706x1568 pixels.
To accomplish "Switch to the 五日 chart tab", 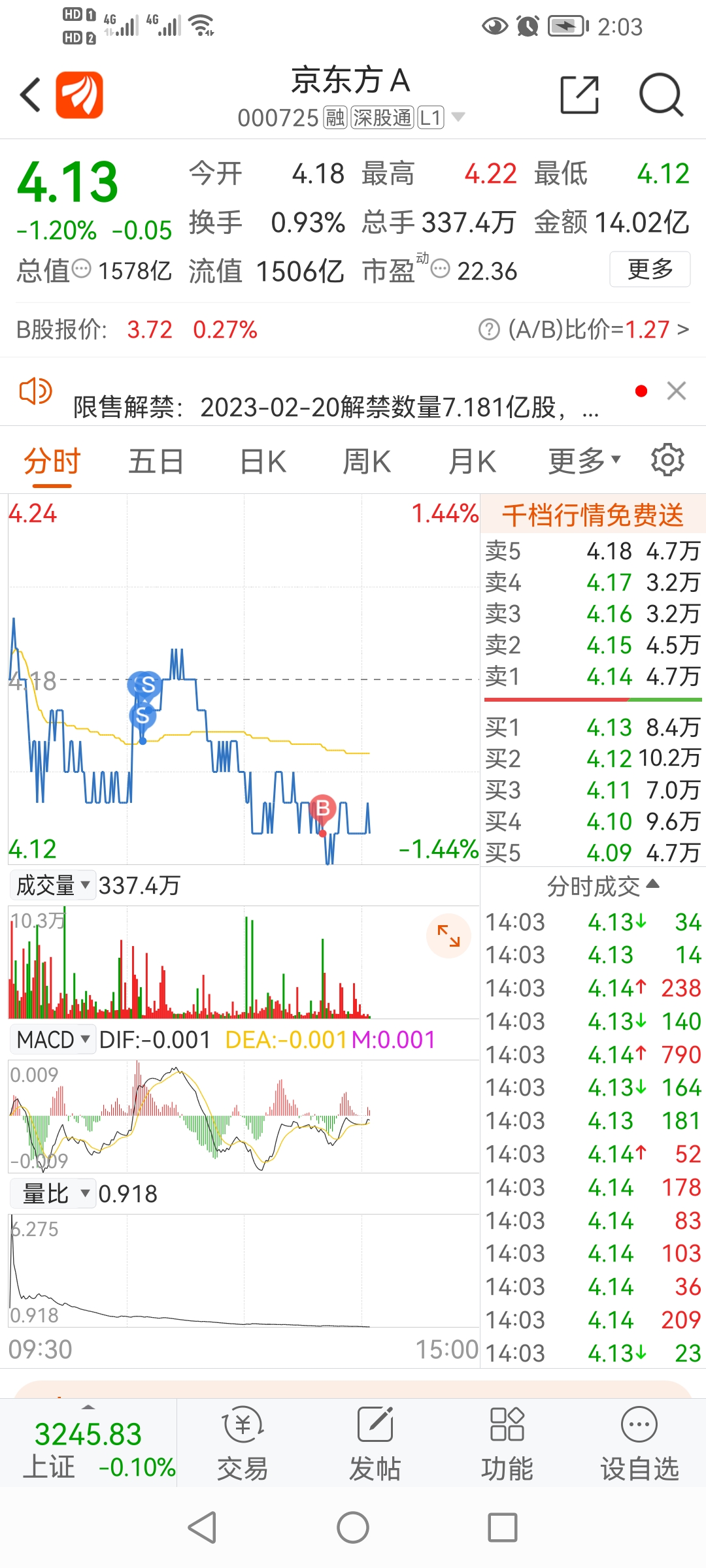I will click(x=156, y=462).
